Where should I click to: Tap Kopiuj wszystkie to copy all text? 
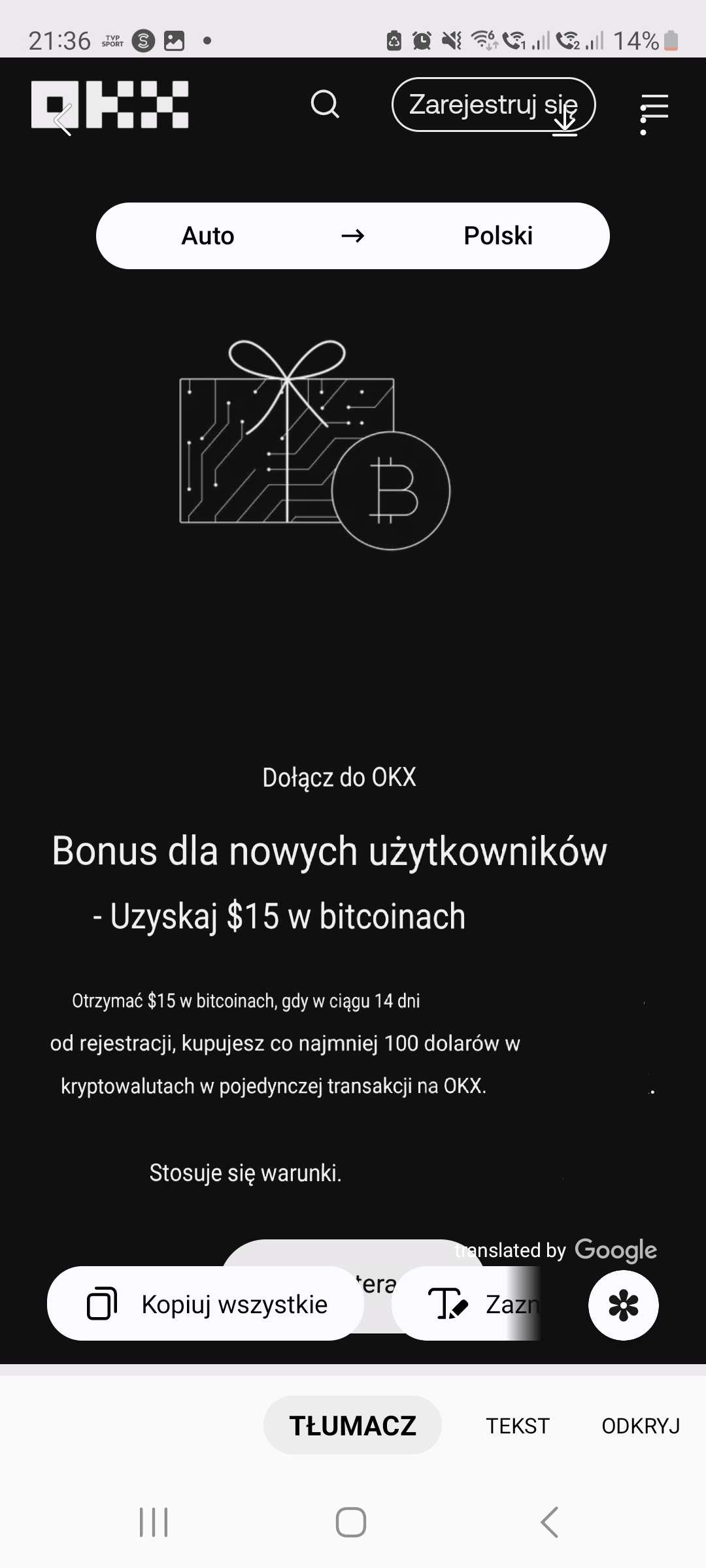[206, 1304]
